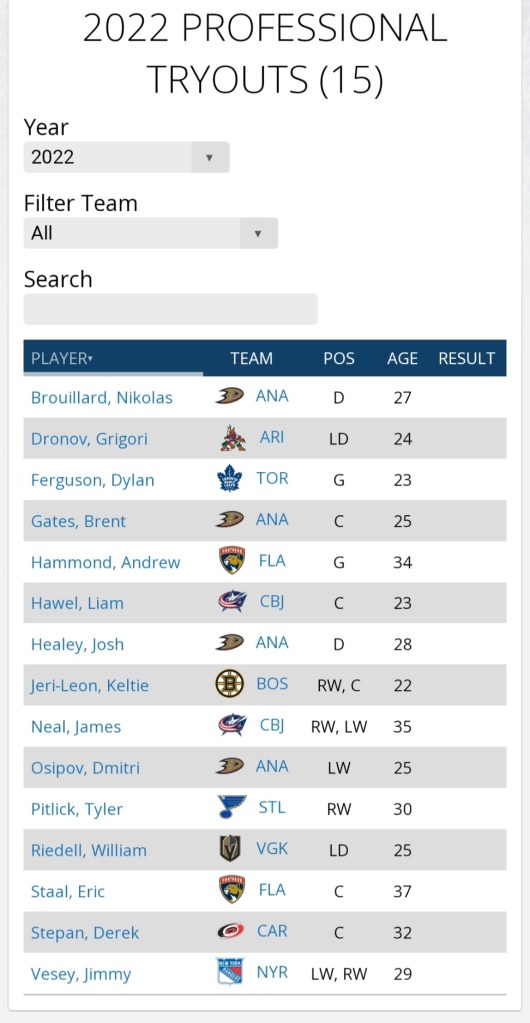Sort the table by AGE column
The width and height of the screenshot is (530, 1023).
pyautogui.click(x=402, y=358)
